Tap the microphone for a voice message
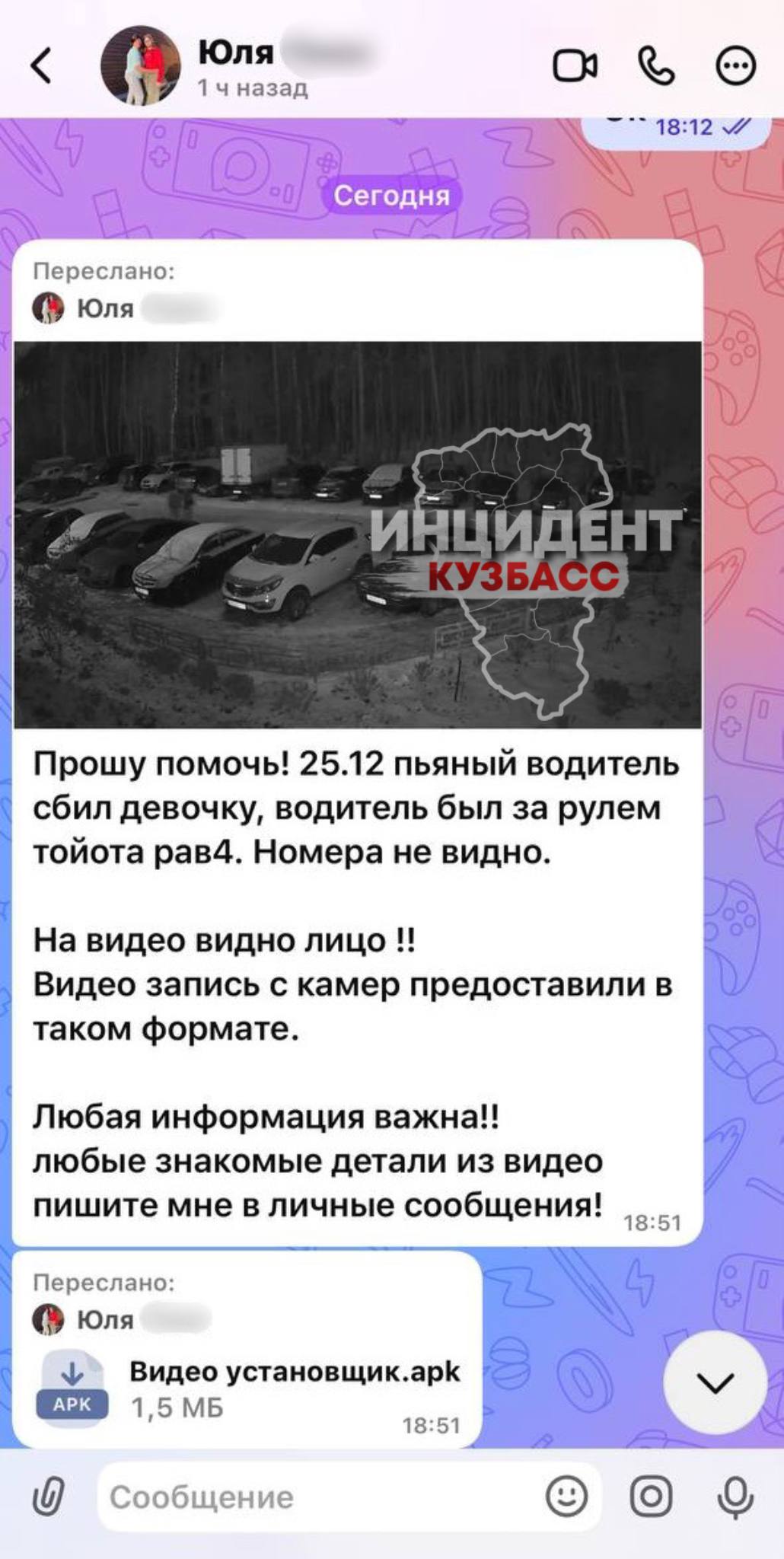This screenshot has width=784, height=1559. click(x=735, y=1497)
